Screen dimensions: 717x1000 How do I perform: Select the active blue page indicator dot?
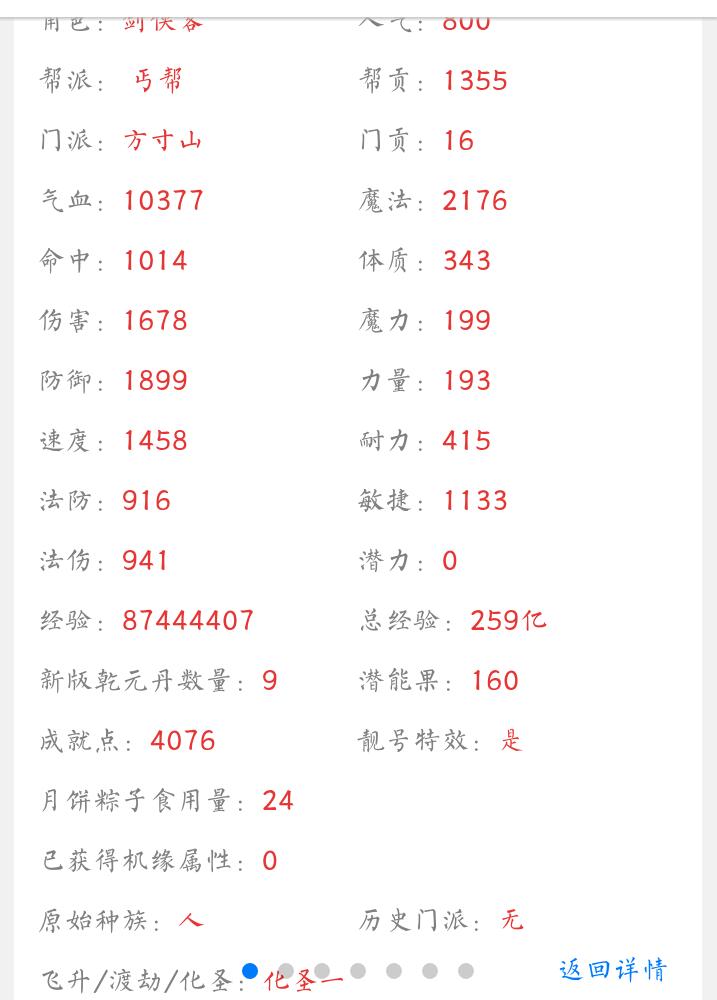tap(250, 970)
